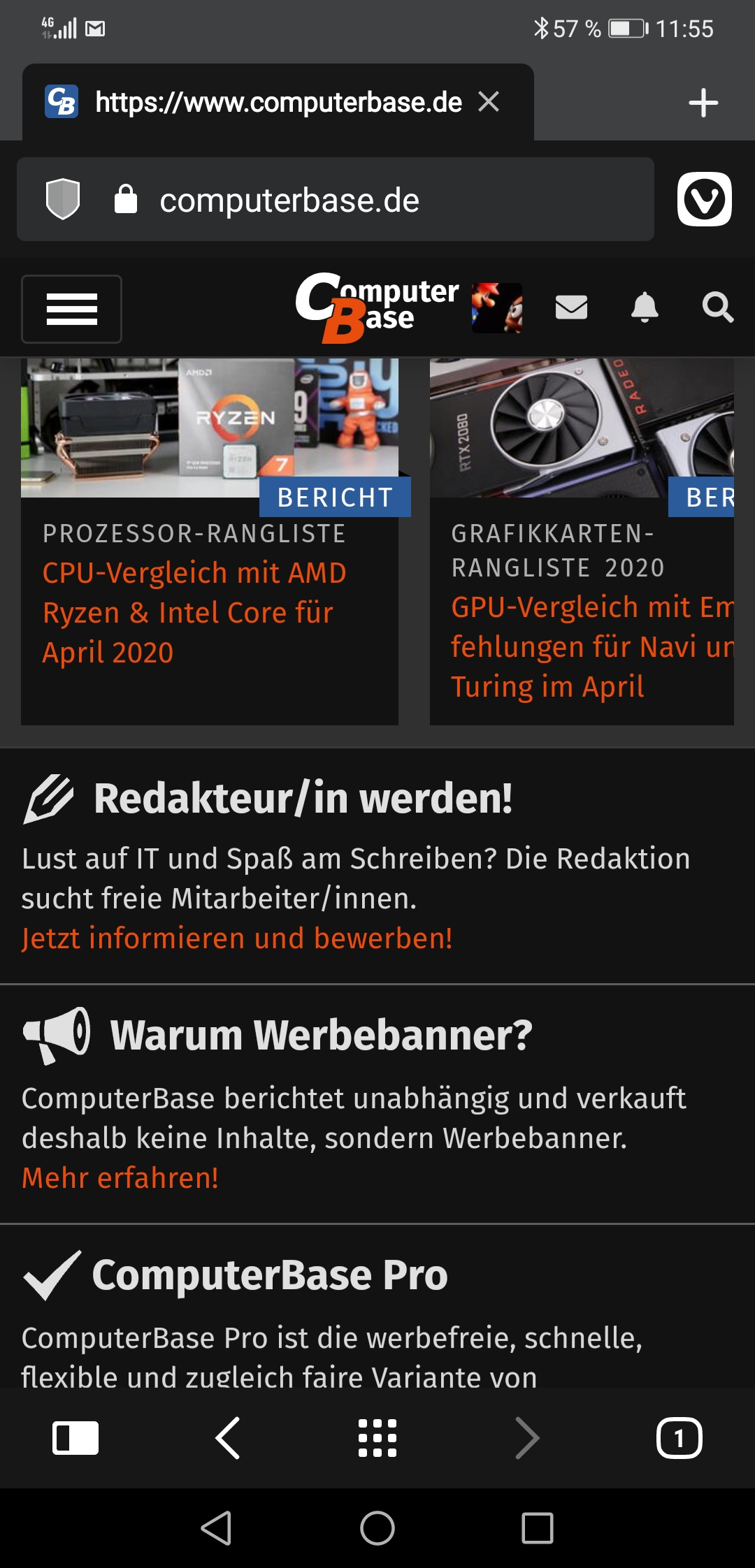Open the site's hamburger menu
The width and height of the screenshot is (755, 1568).
pos(71,309)
